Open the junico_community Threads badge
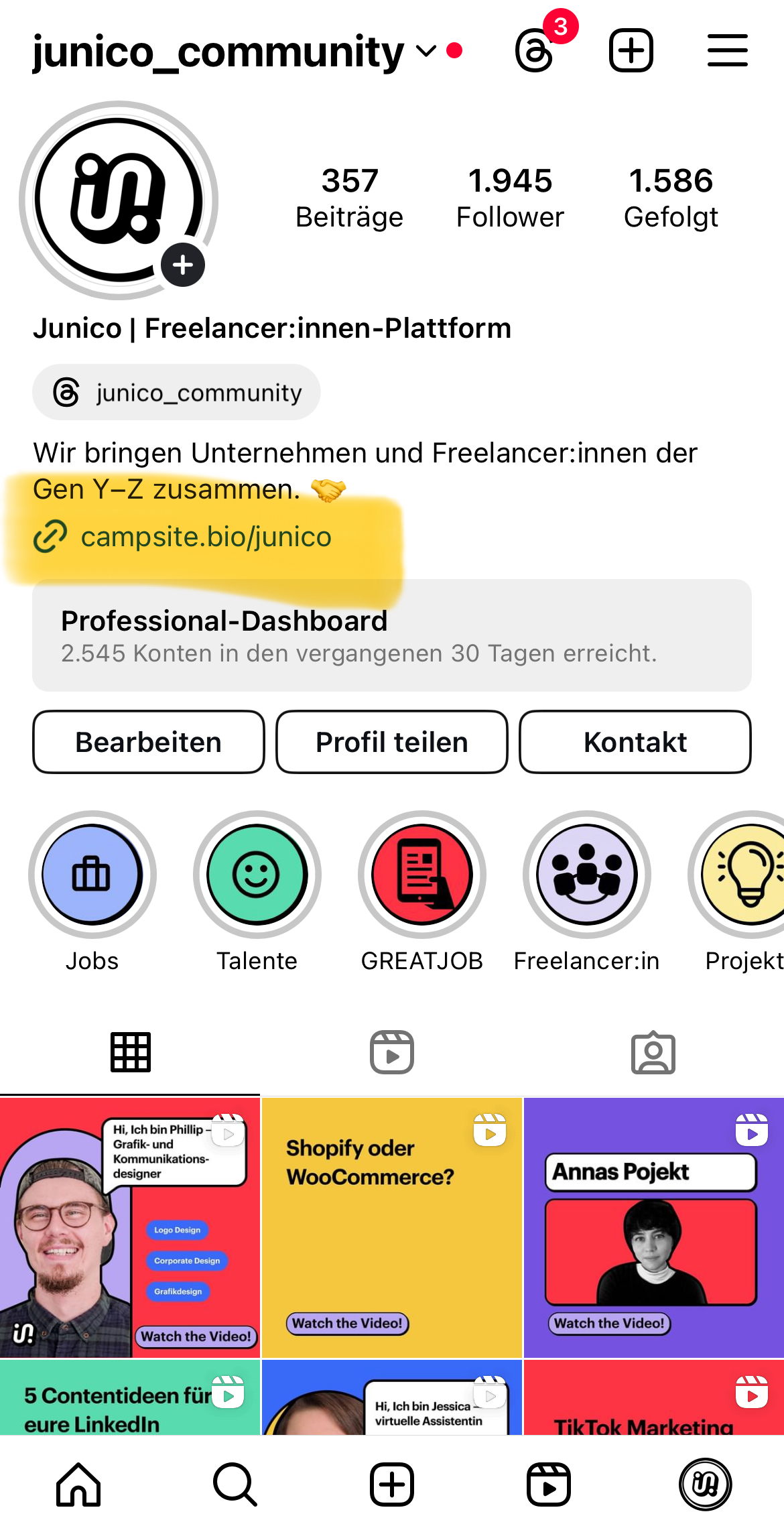The width and height of the screenshot is (784, 1516). pos(176,393)
